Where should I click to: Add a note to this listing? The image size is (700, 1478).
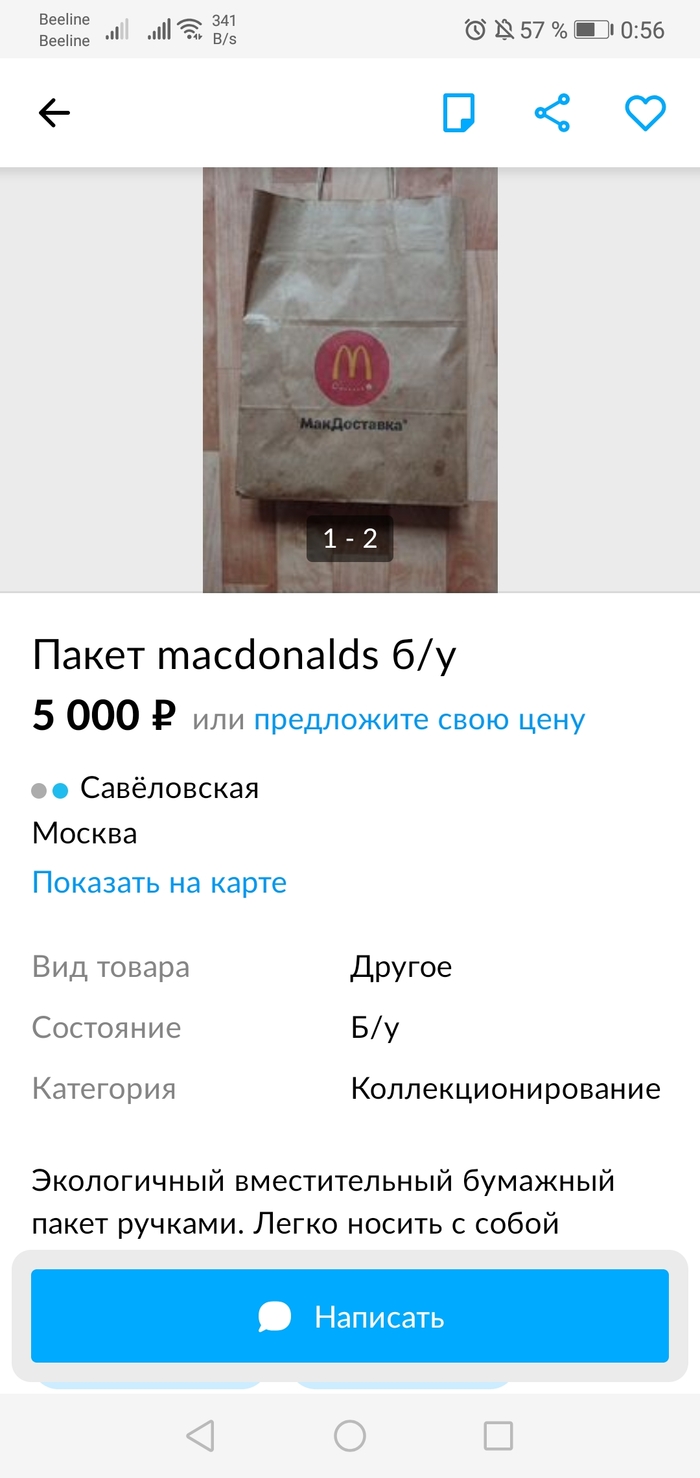[458, 113]
